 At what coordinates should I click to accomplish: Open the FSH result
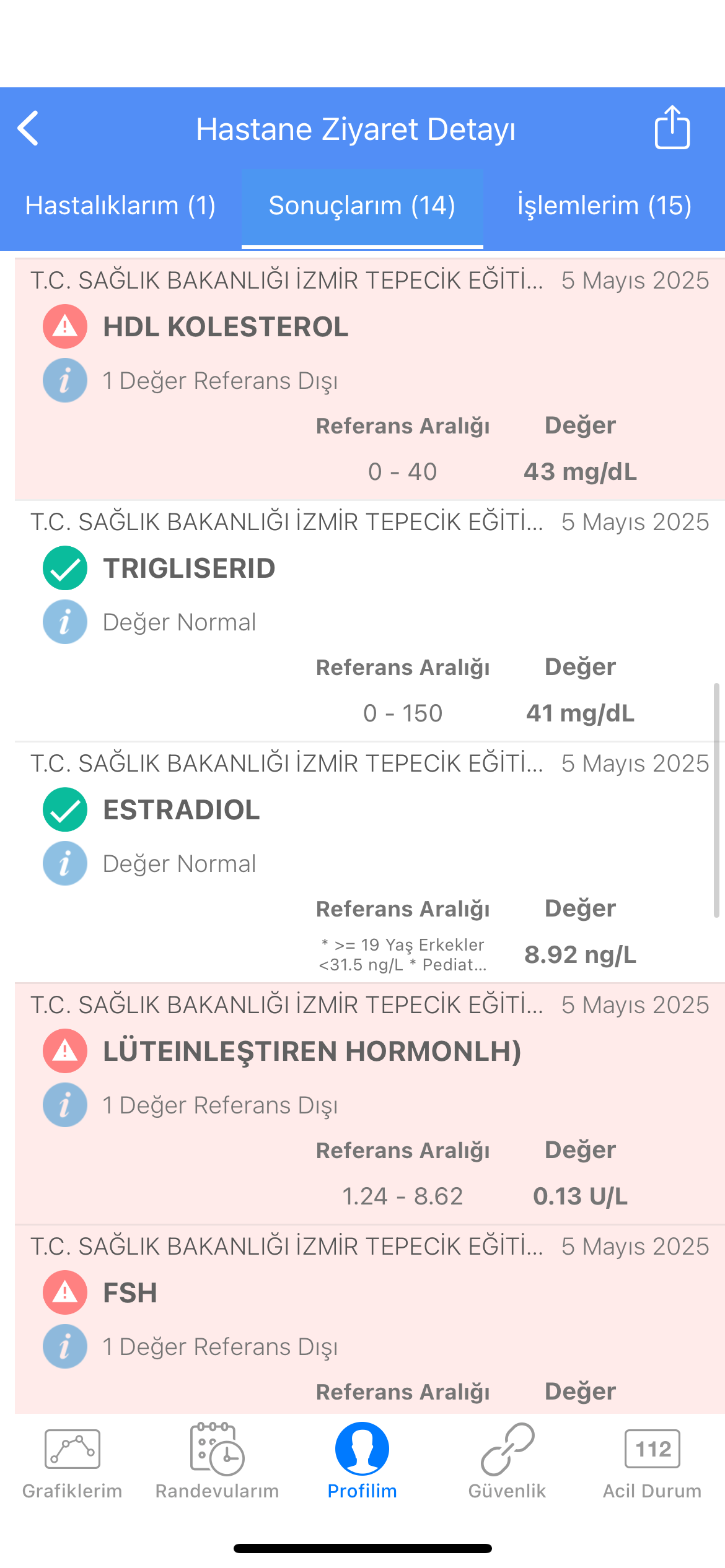[370, 1319]
